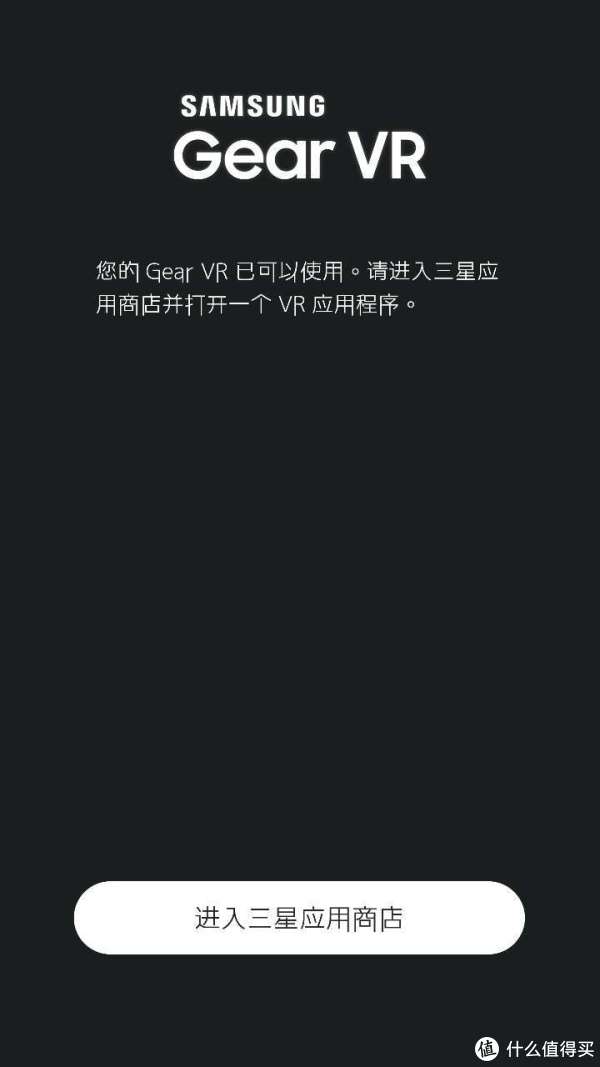Tap the 进入三星应用商店 button

click(x=299, y=917)
